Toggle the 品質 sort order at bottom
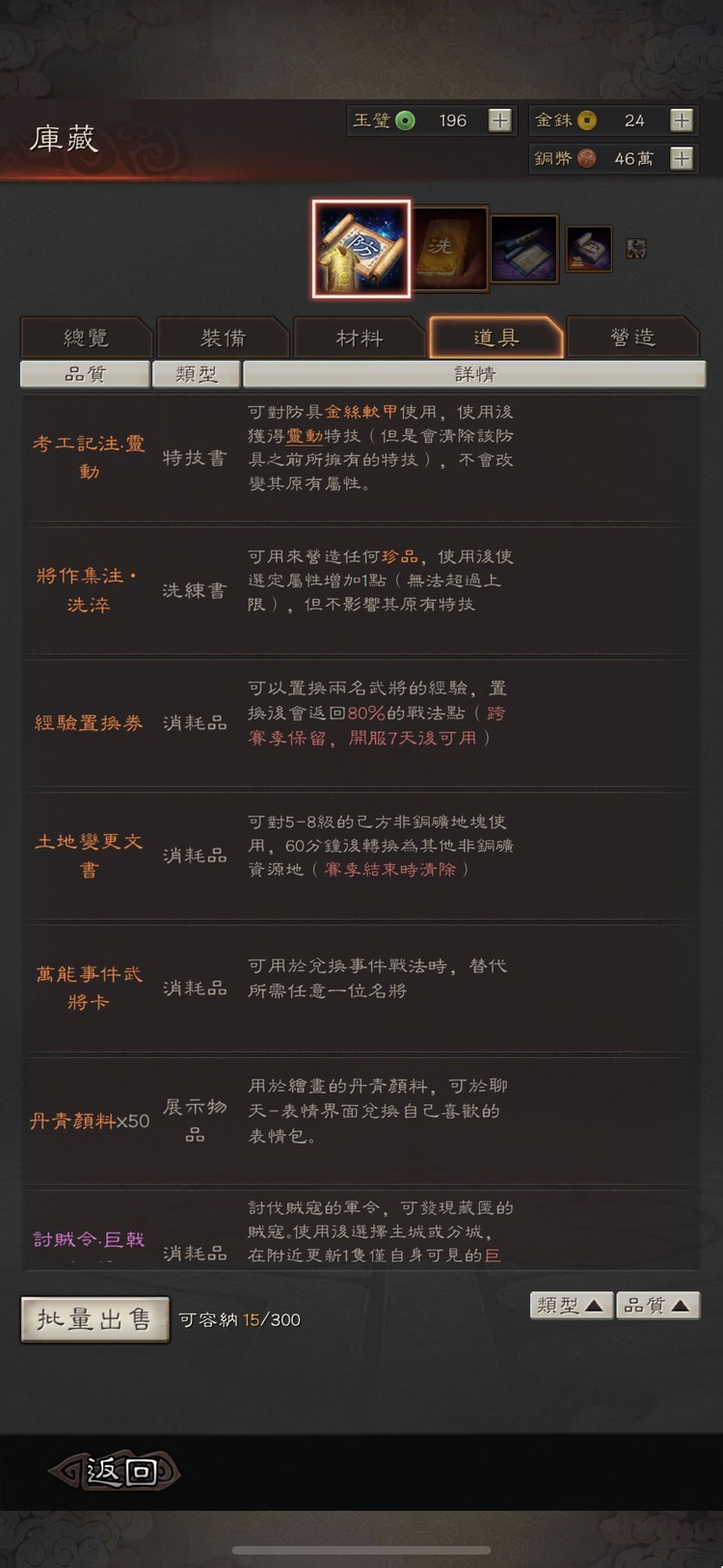This screenshot has width=723, height=1568. pyautogui.click(x=659, y=1305)
